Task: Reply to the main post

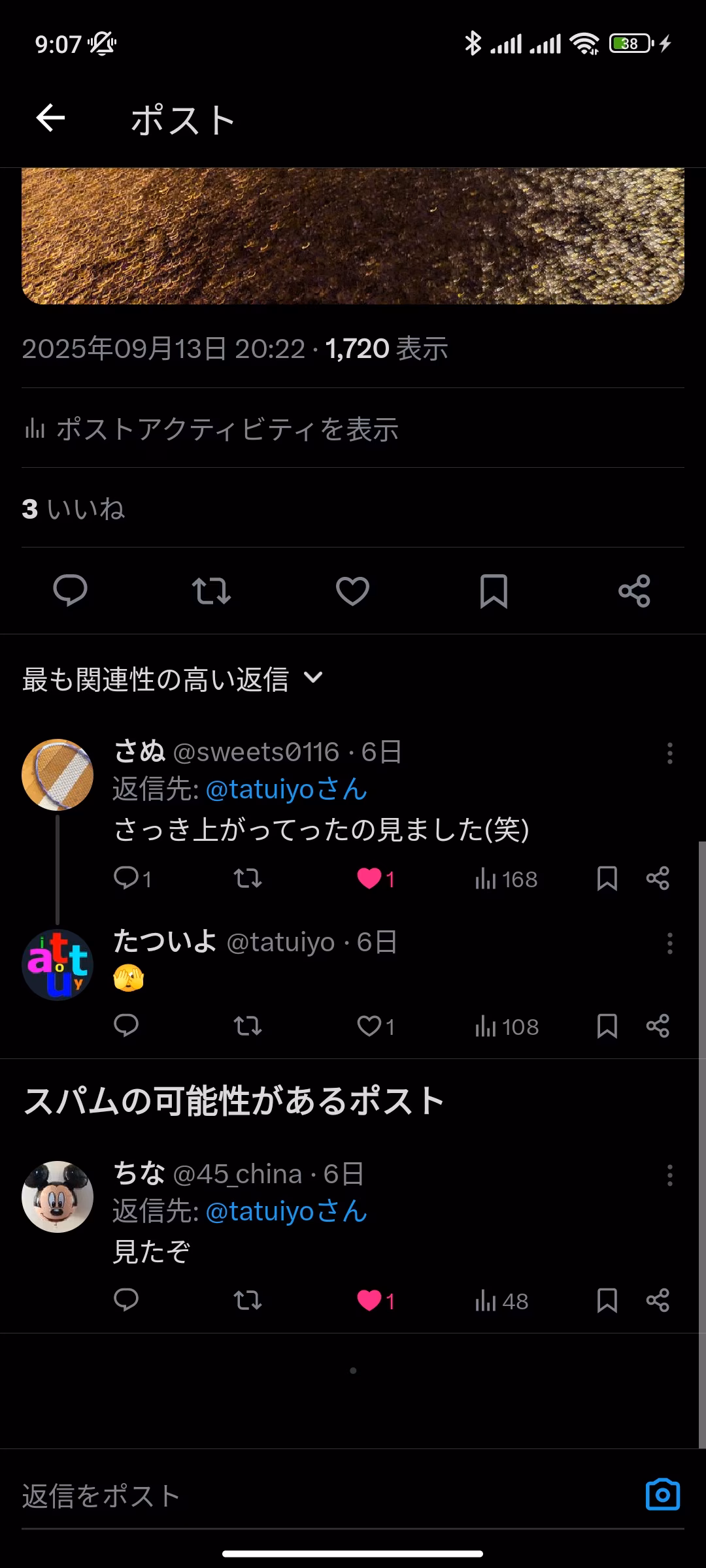Action: pyautogui.click(x=70, y=591)
